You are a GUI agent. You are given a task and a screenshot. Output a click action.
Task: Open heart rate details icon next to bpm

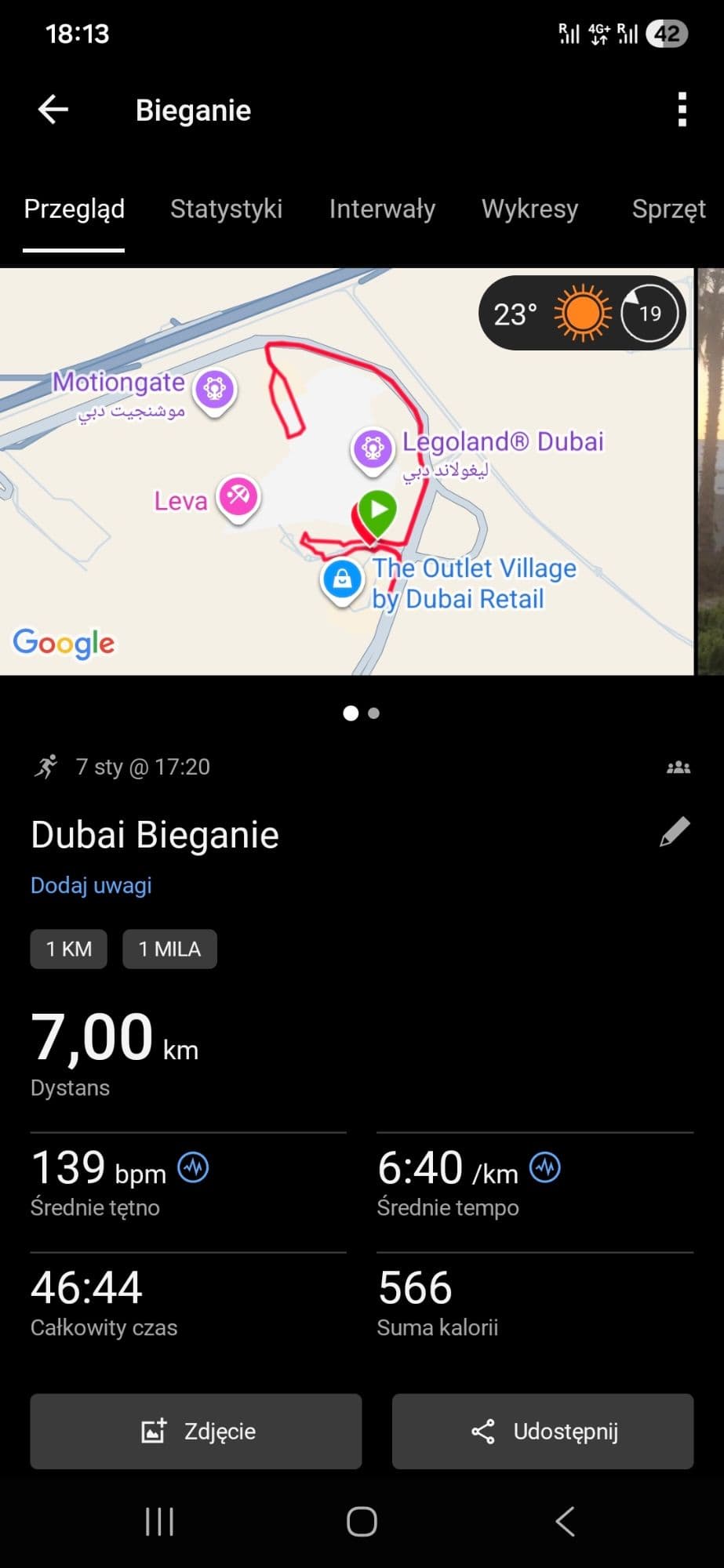[x=193, y=1168]
